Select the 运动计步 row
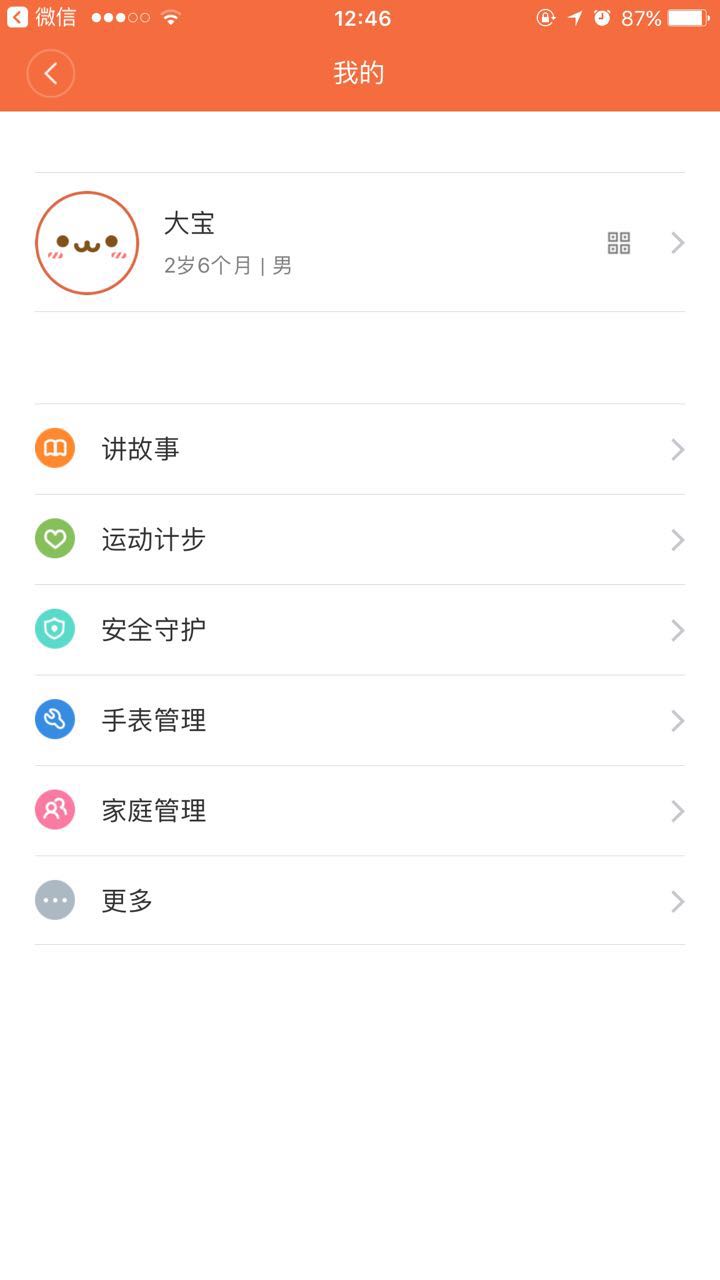This screenshot has height=1280, width=720. tap(360, 540)
